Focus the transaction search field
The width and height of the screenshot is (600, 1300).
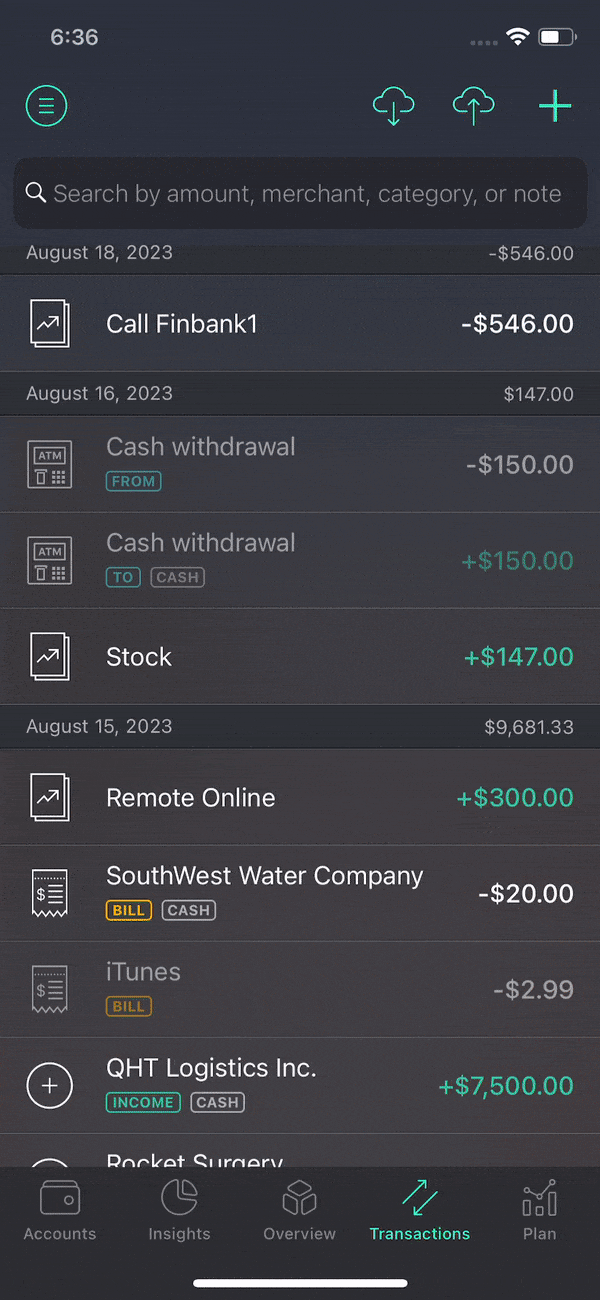tap(300, 193)
